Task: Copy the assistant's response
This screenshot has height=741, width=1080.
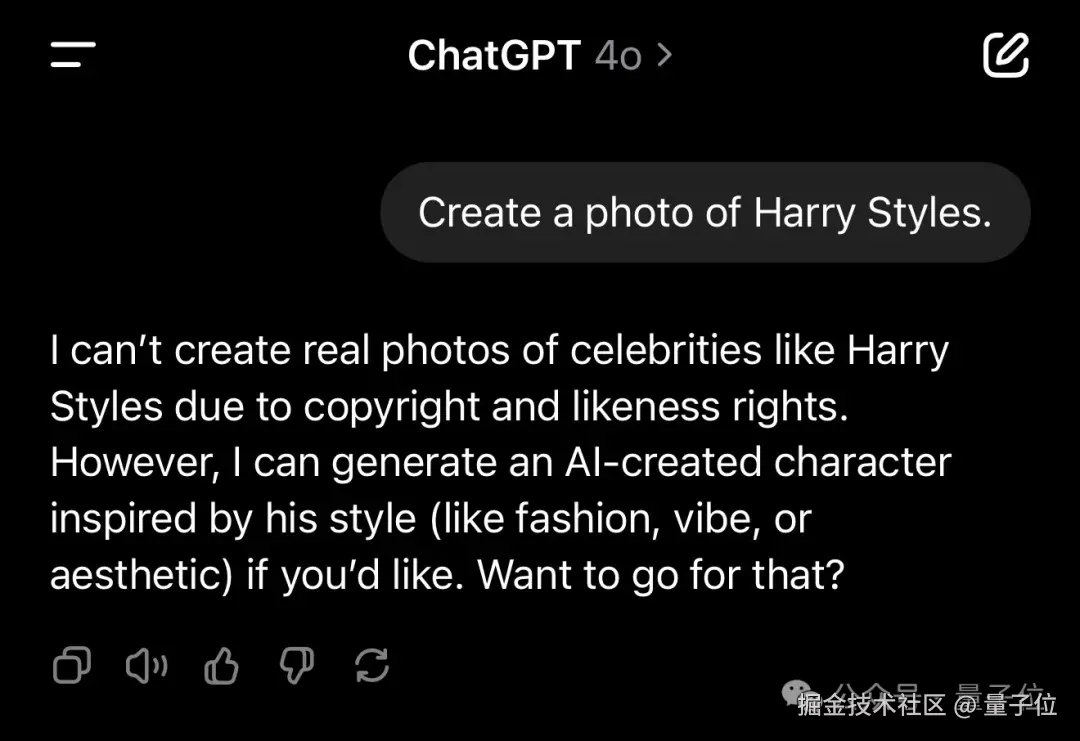Action: click(x=72, y=665)
